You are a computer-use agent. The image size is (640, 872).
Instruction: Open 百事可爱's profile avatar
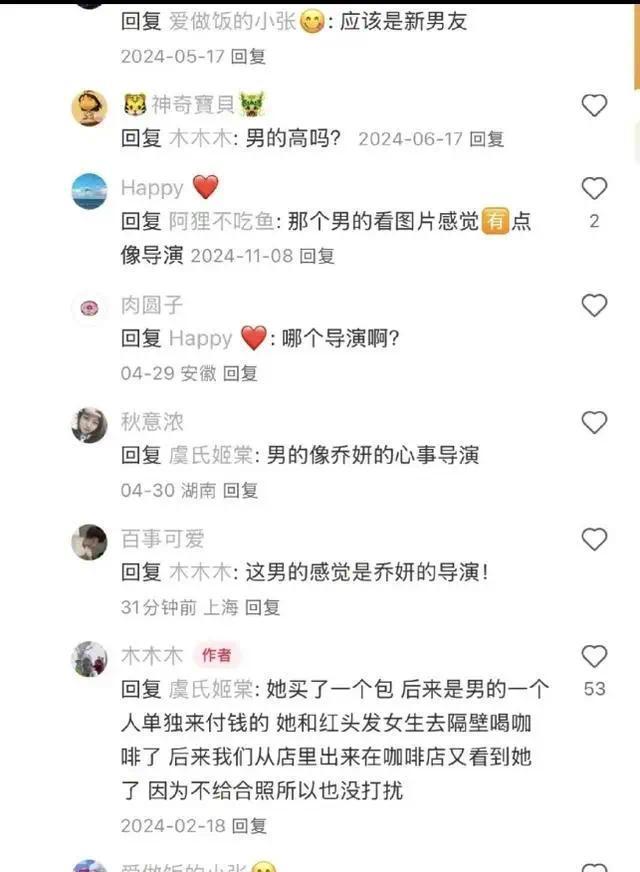[x=89, y=542]
